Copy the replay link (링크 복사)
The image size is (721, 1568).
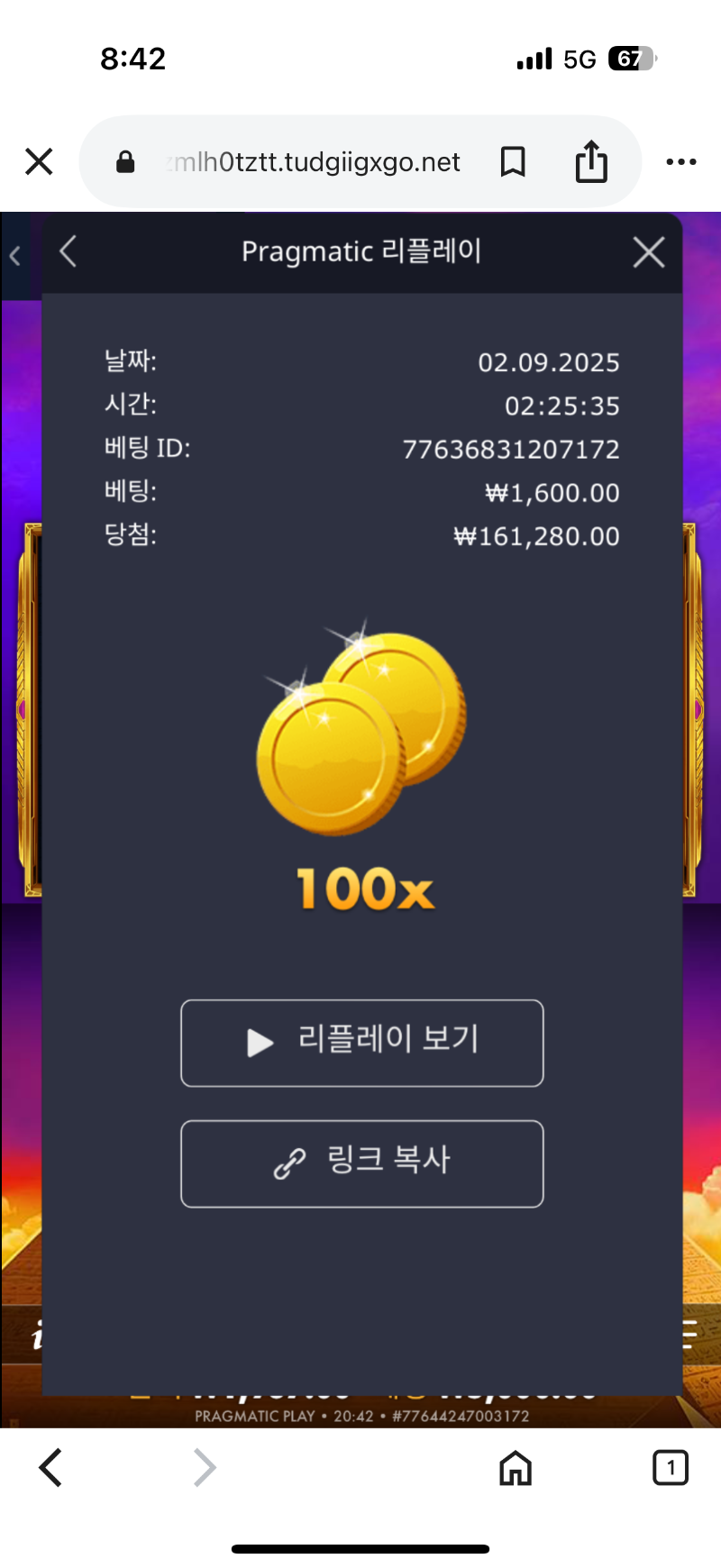tap(361, 1163)
